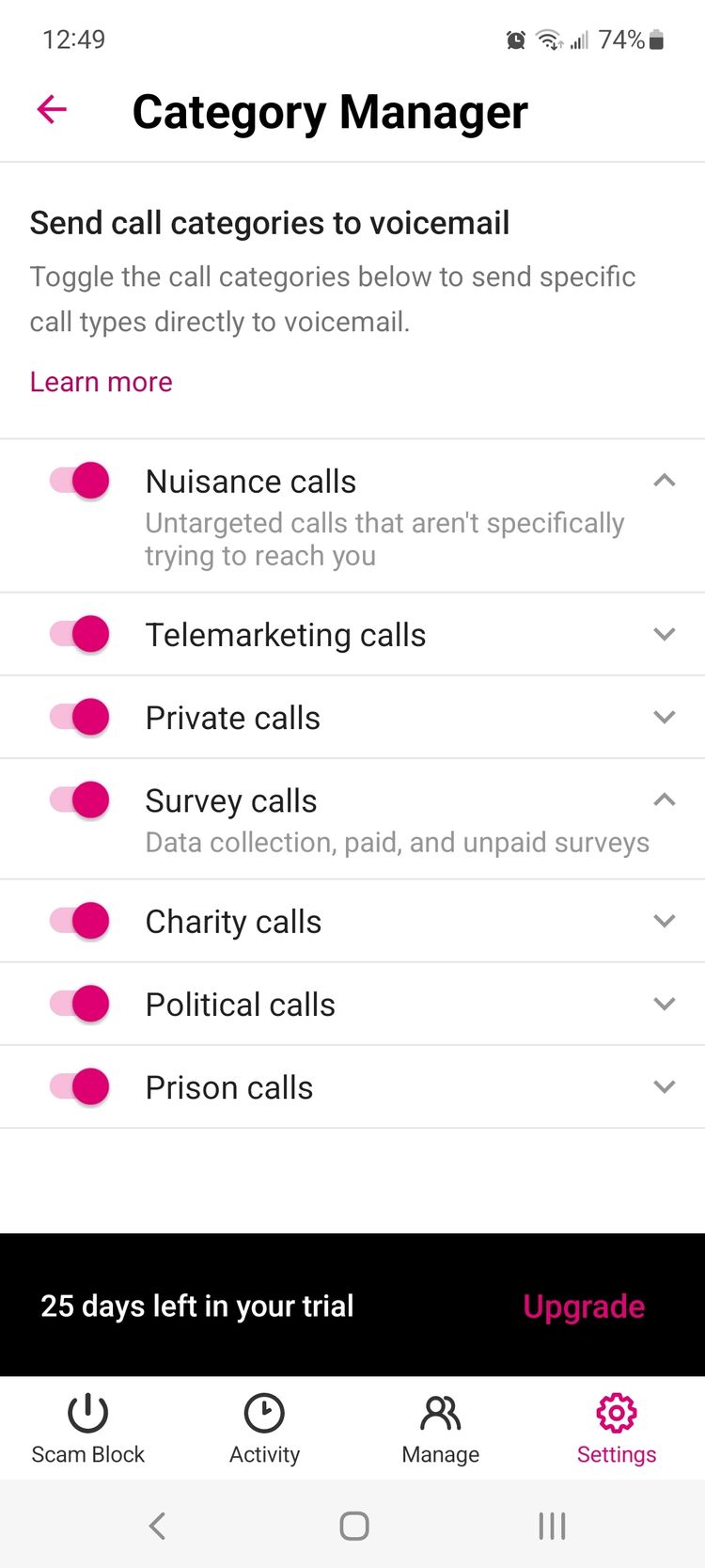Switch off Survey calls
Image resolution: width=705 pixels, height=1568 pixels.
(x=80, y=800)
